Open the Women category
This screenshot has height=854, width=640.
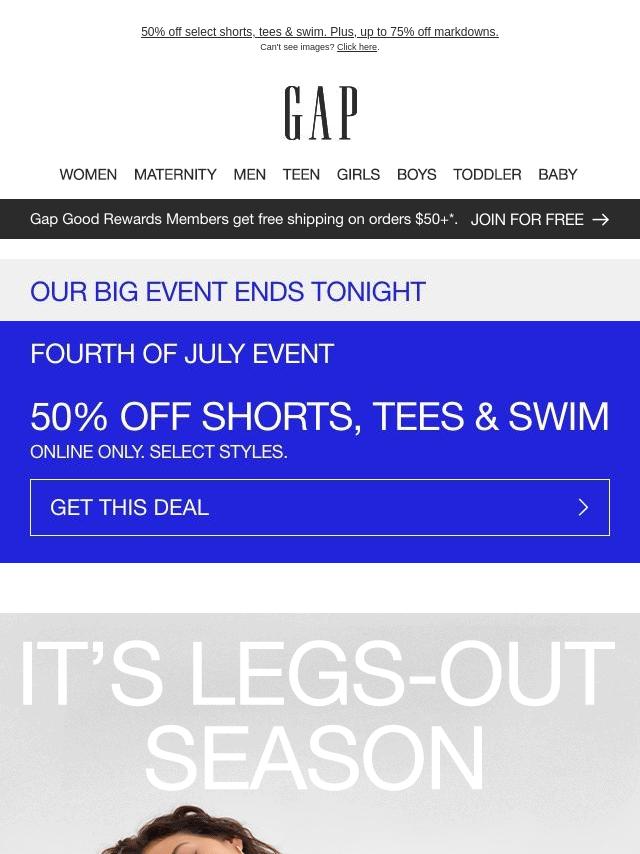[88, 174]
